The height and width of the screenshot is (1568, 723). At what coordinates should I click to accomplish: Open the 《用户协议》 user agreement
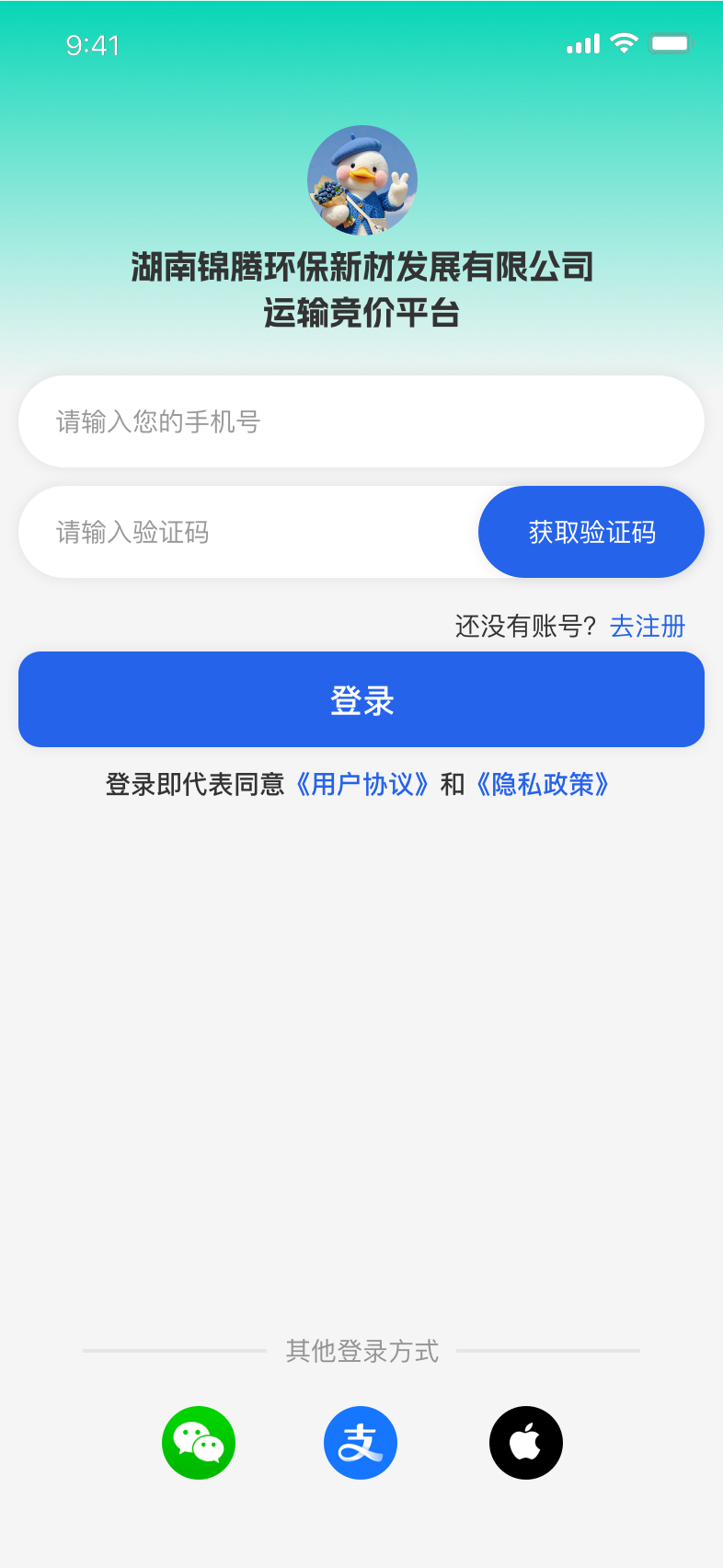(361, 784)
